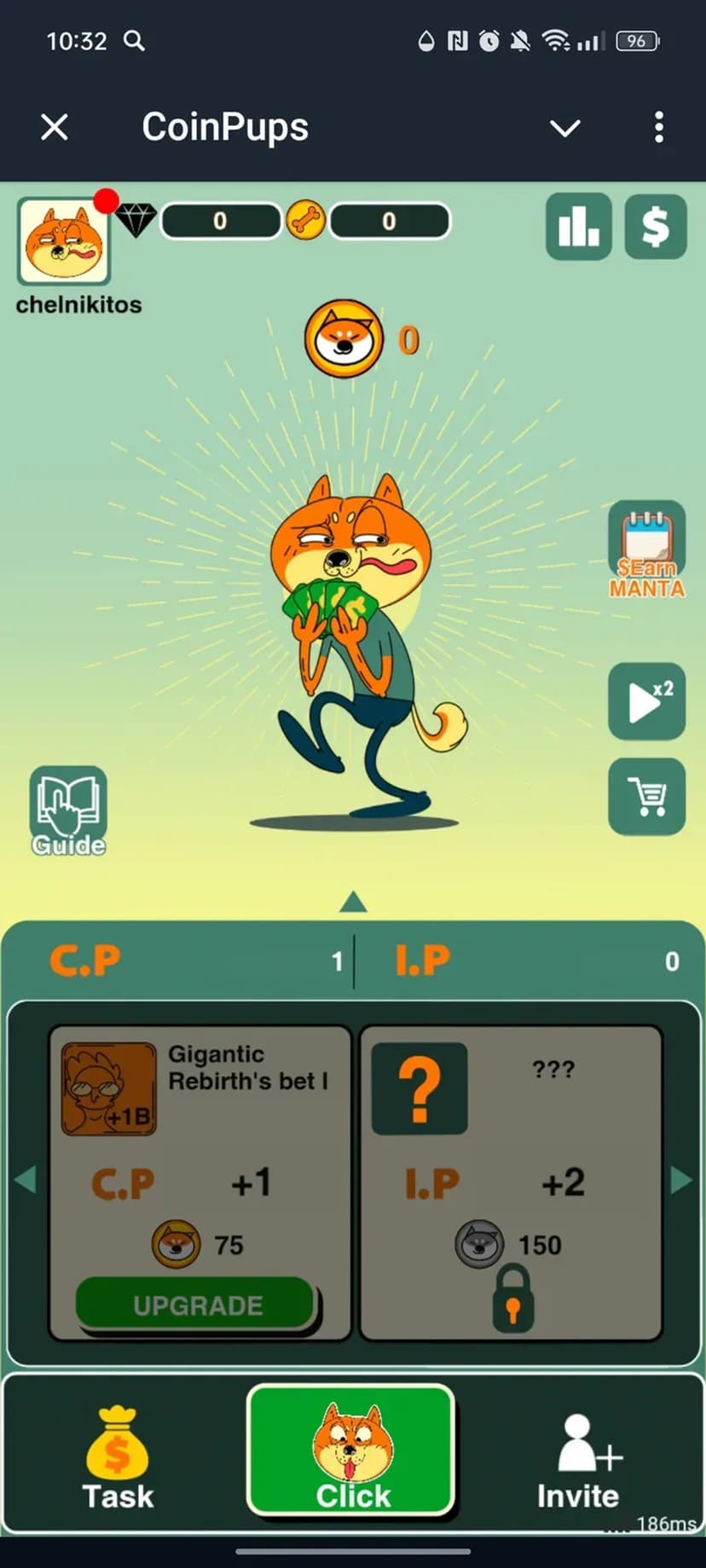
Task: Show next upgrade cards with right arrow
Action: (x=680, y=1180)
